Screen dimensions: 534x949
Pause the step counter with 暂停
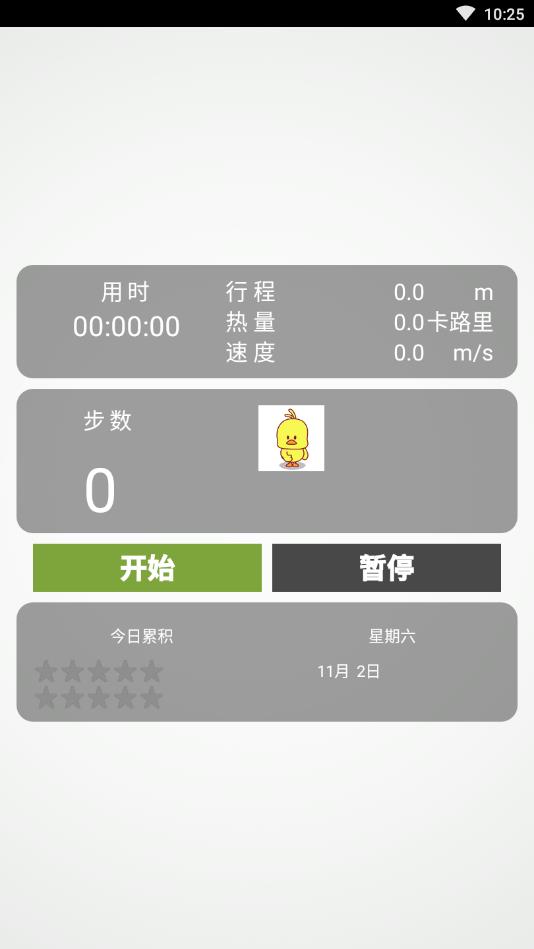pos(386,568)
